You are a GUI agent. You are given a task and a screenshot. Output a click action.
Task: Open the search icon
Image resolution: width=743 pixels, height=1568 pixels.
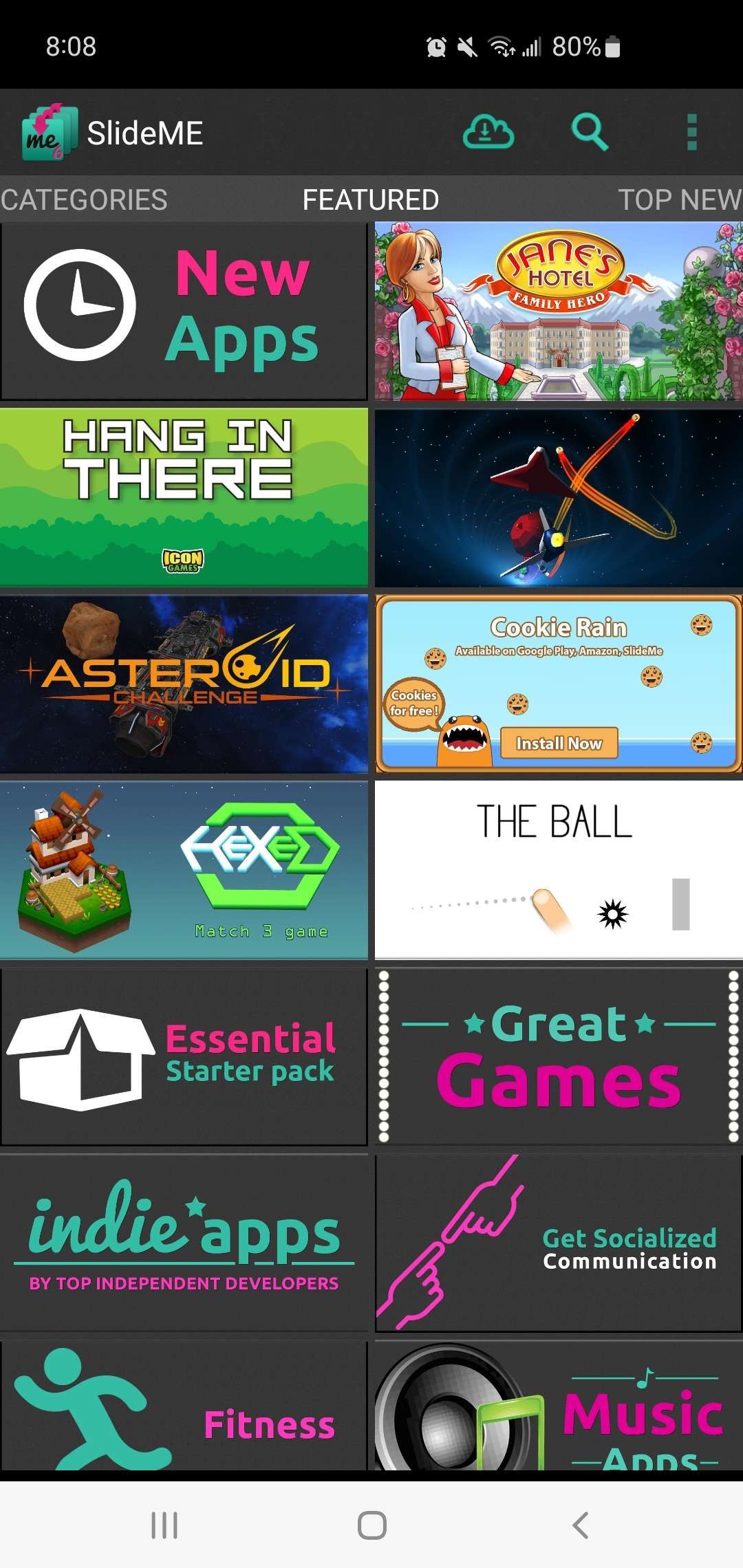[x=590, y=132]
